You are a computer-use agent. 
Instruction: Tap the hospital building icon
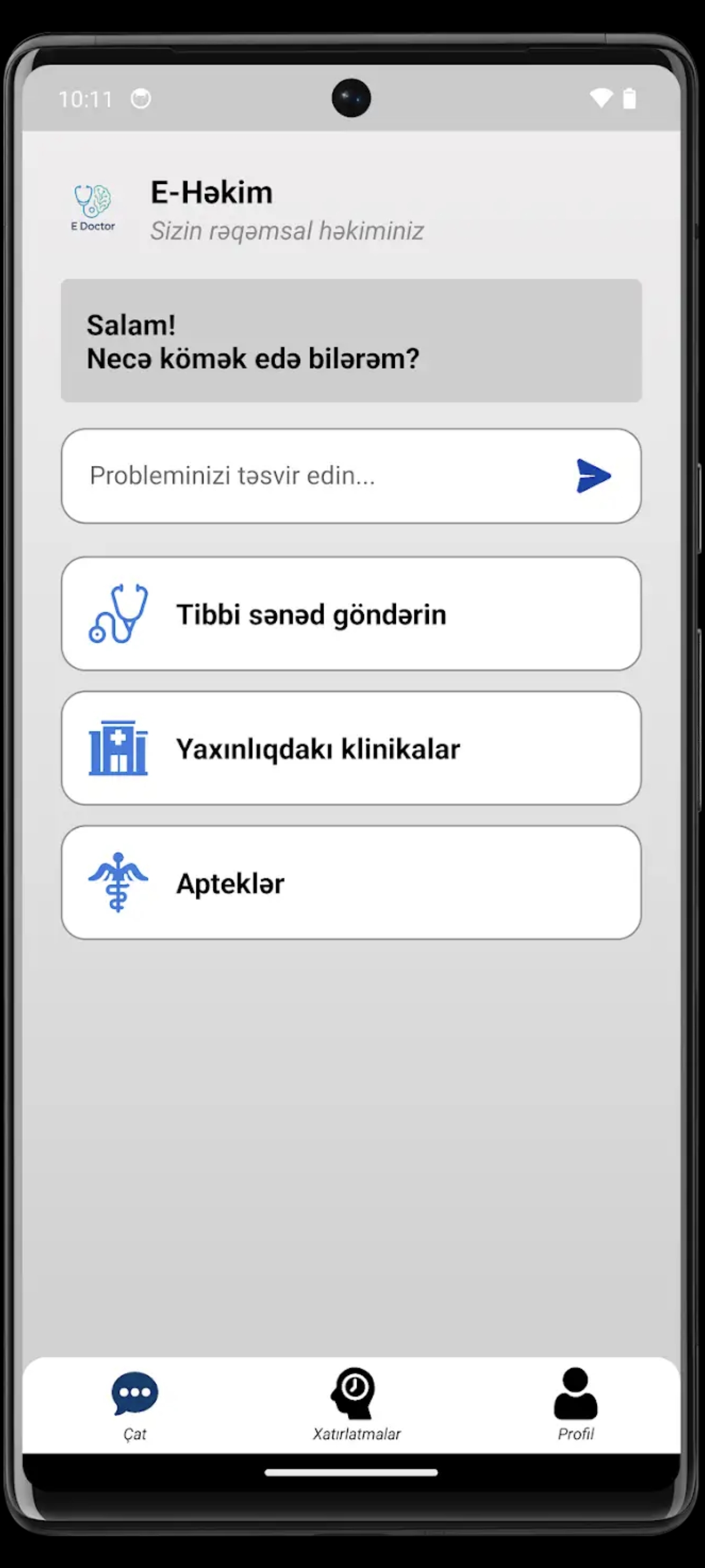118,749
